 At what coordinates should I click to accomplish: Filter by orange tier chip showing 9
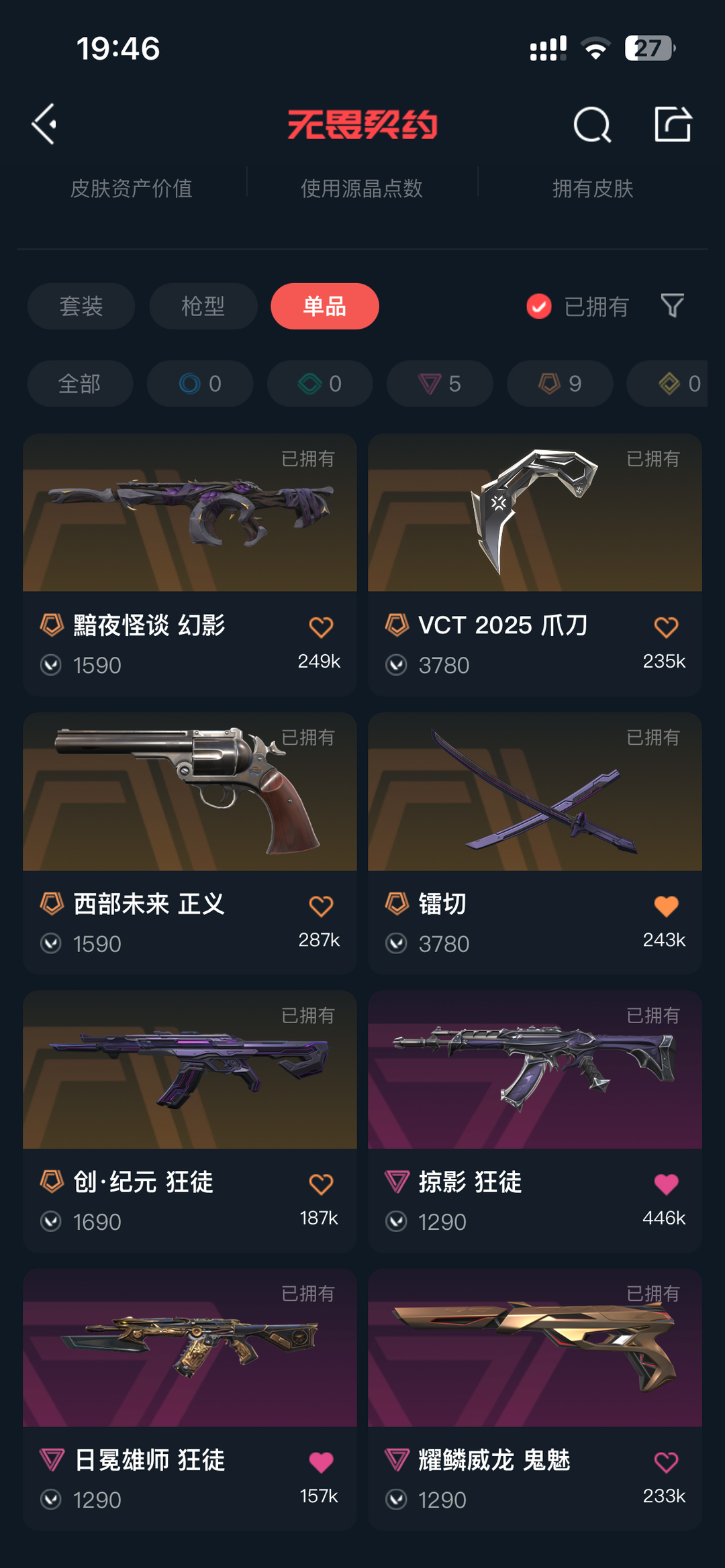coord(559,384)
